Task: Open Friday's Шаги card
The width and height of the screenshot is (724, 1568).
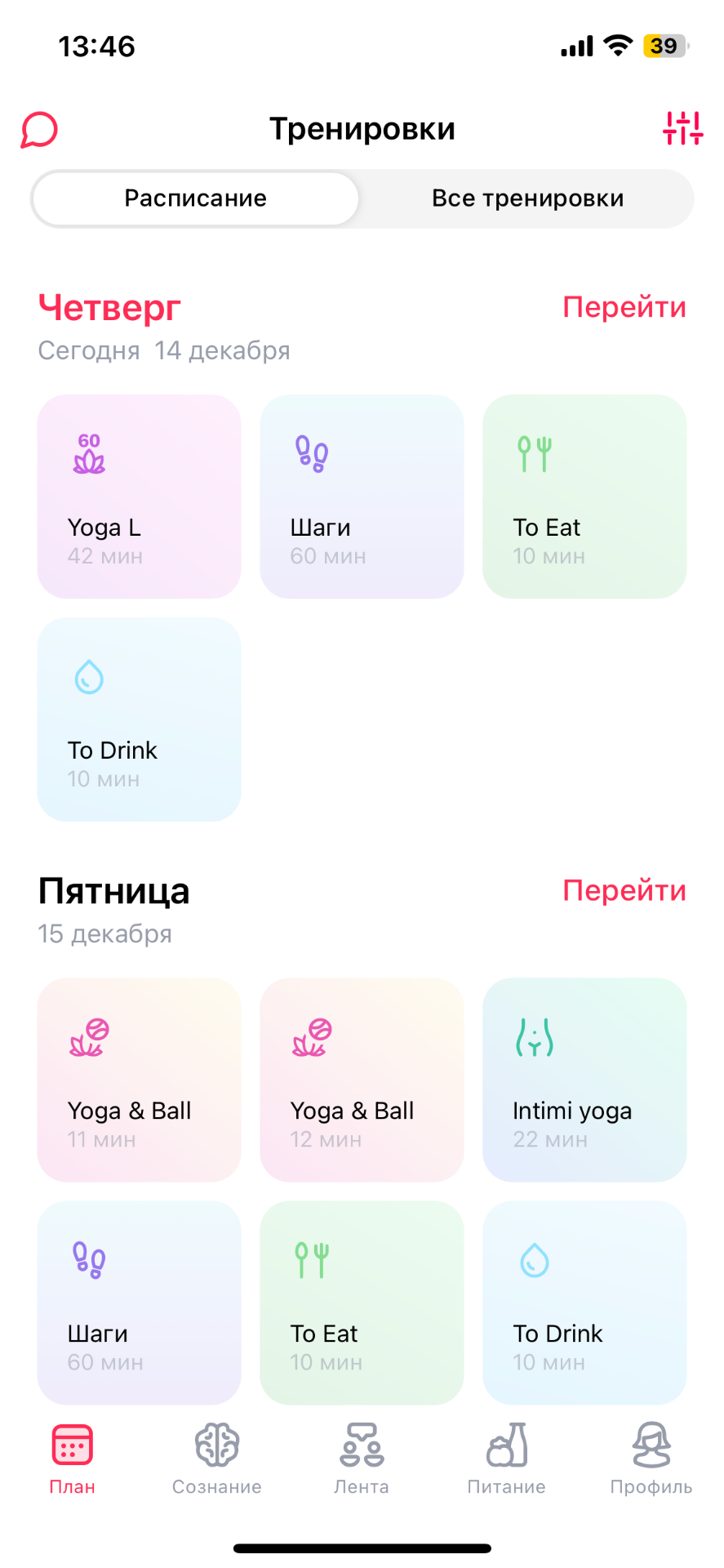Action: (139, 1303)
